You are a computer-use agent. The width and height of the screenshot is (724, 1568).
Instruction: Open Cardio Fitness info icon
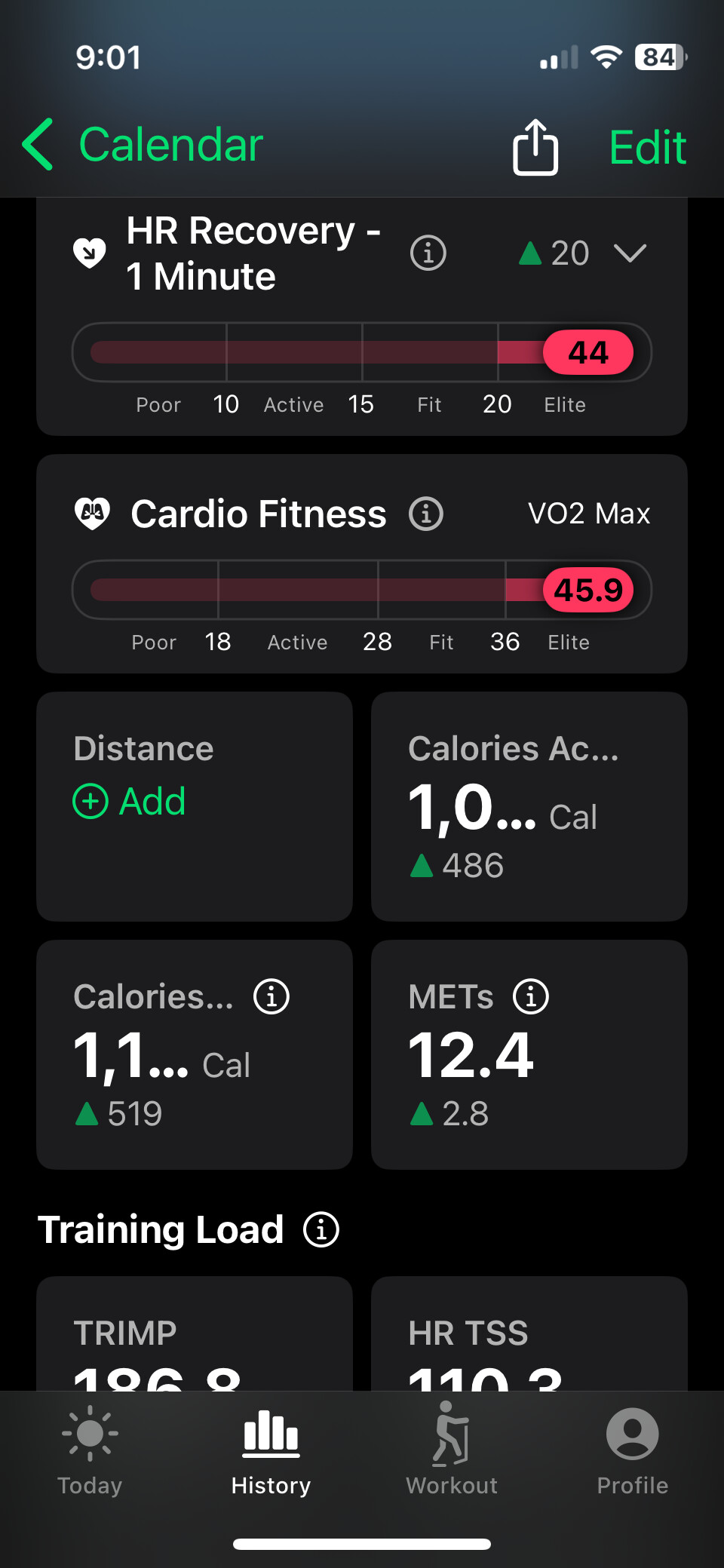coord(426,514)
